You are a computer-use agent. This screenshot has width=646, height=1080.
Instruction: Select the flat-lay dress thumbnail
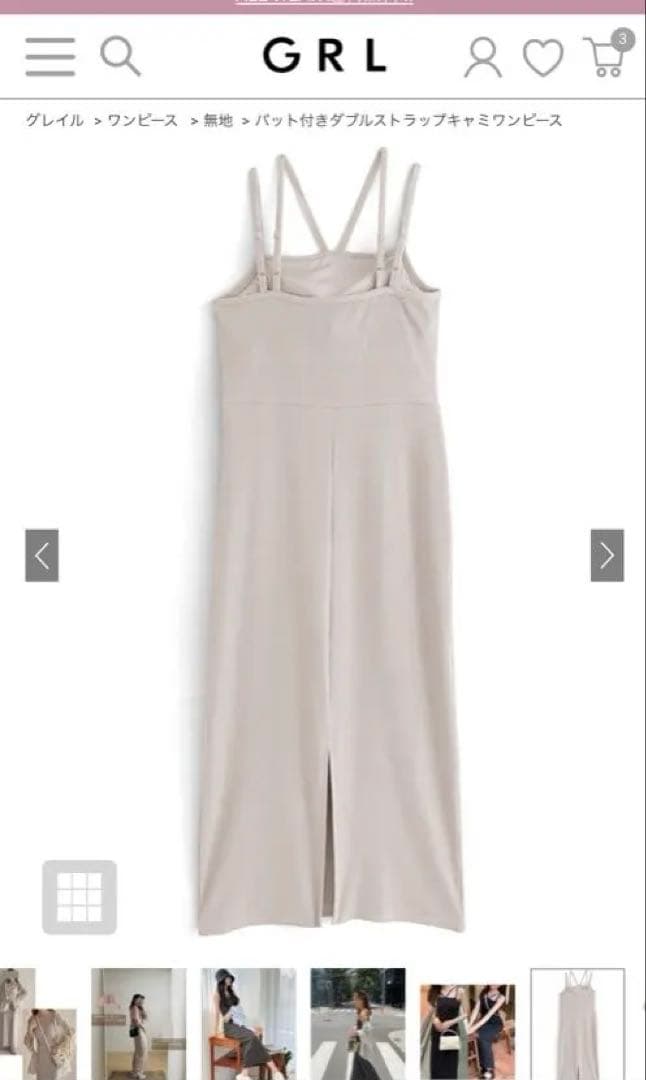click(x=577, y=1024)
